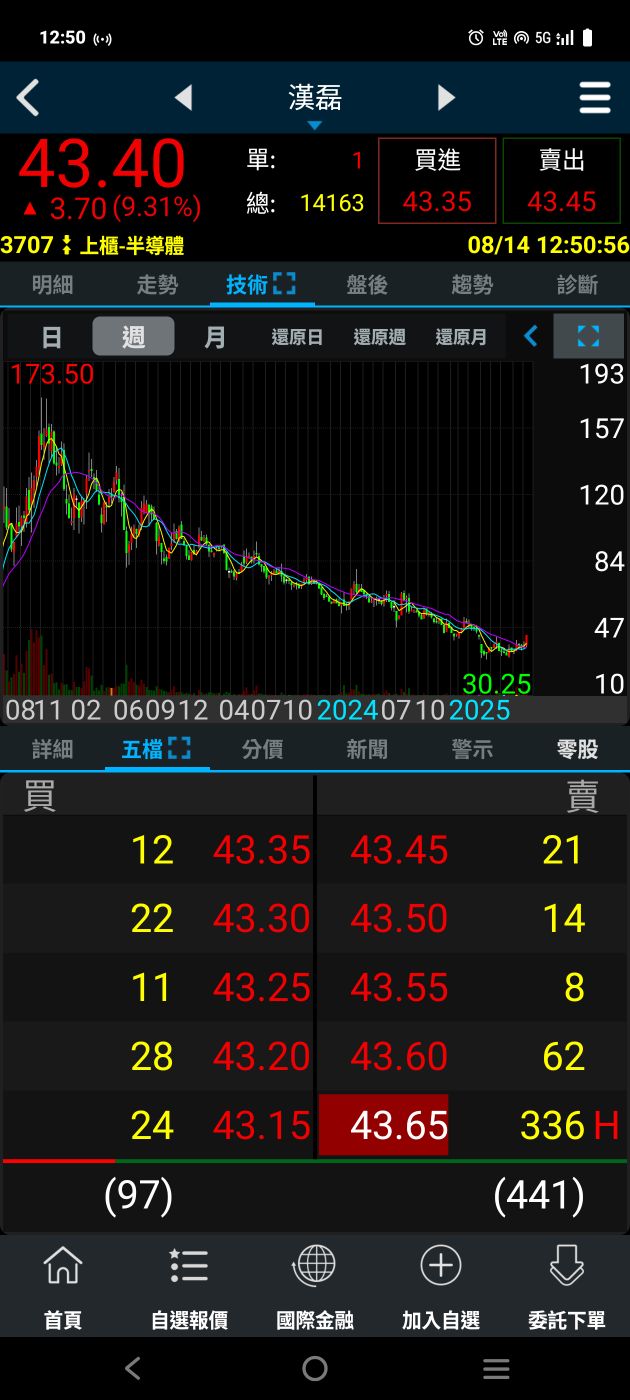Select the 月 monthly chart period
630x1400 pixels.
tap(215, 337)
